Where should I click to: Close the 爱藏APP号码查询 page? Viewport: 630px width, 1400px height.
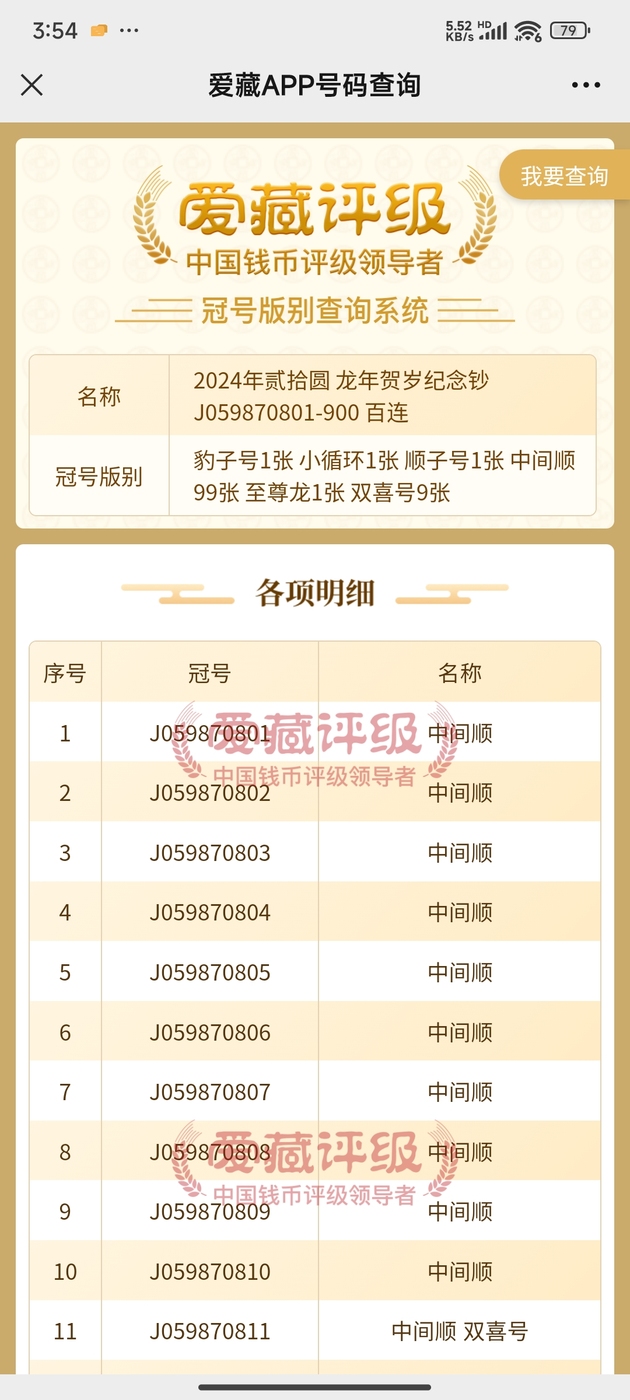tap(32, 85)
